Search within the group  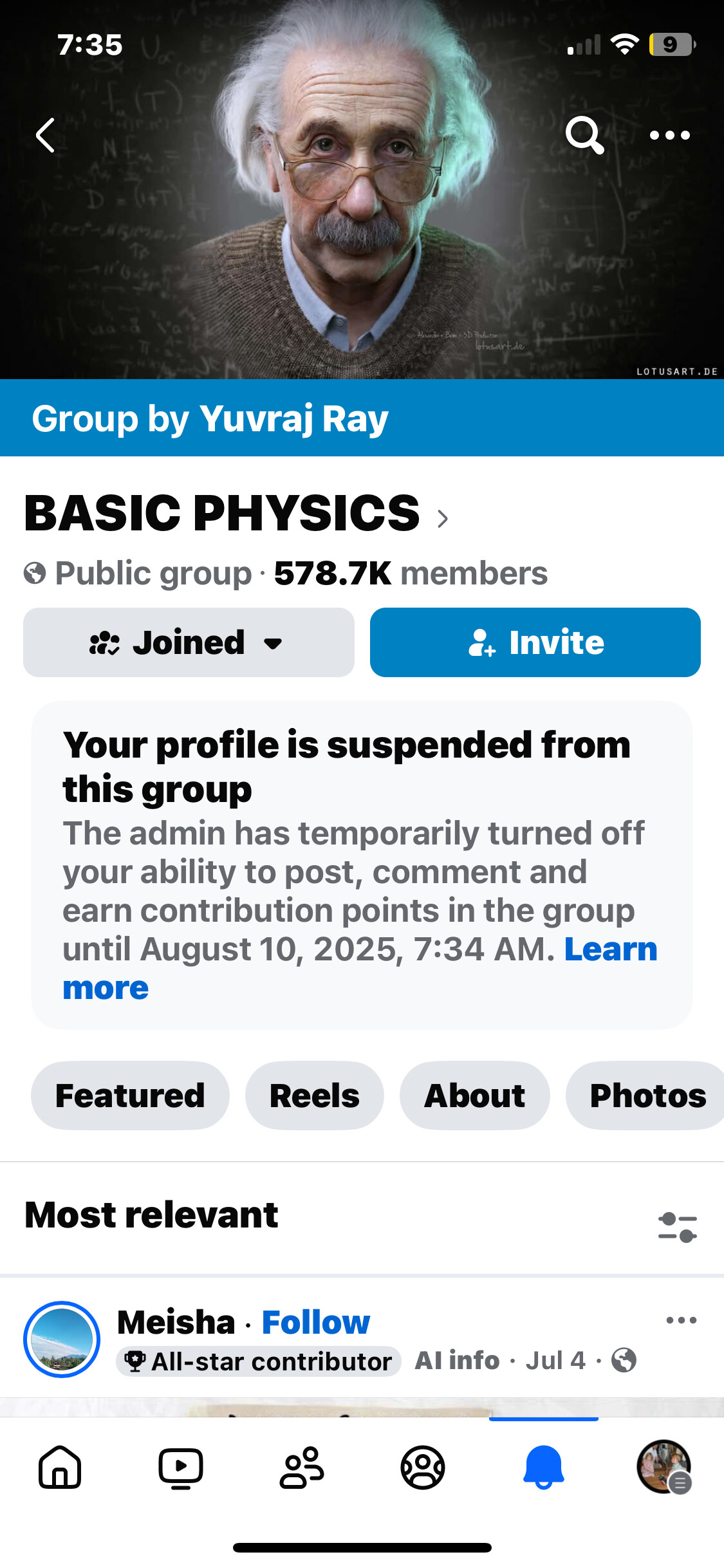coord(584,135)
